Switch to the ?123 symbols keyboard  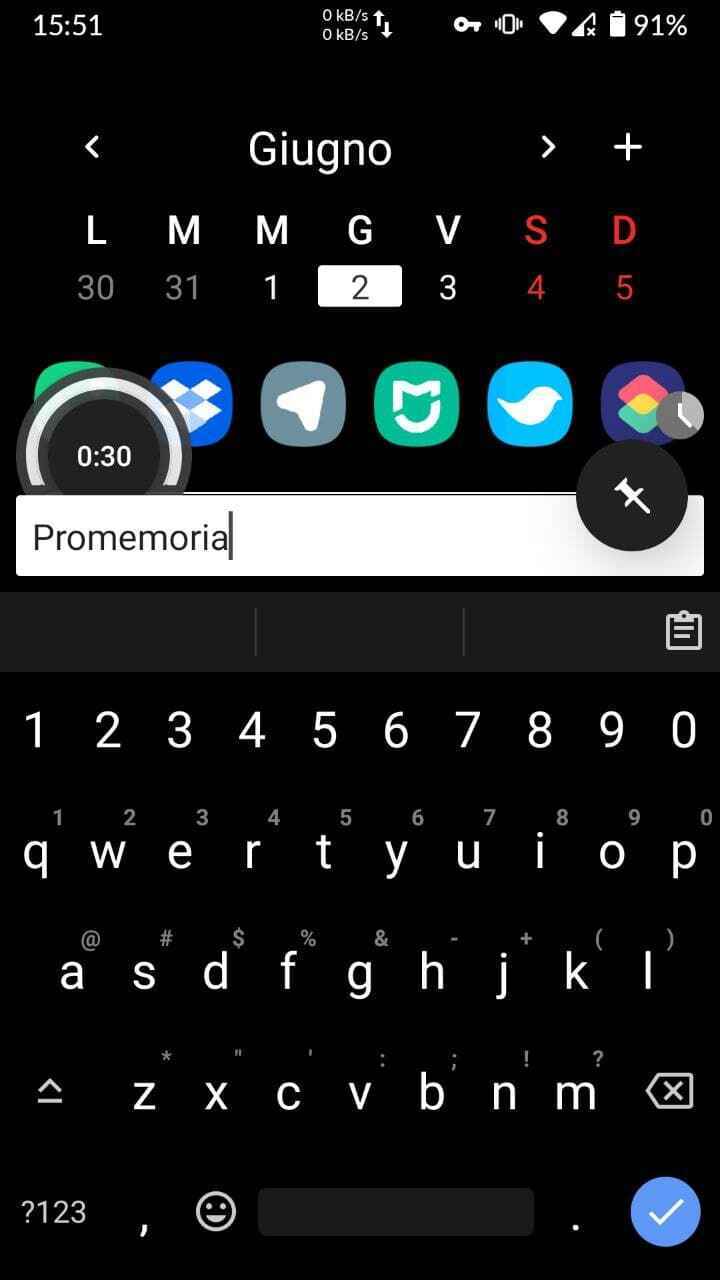54,1212
